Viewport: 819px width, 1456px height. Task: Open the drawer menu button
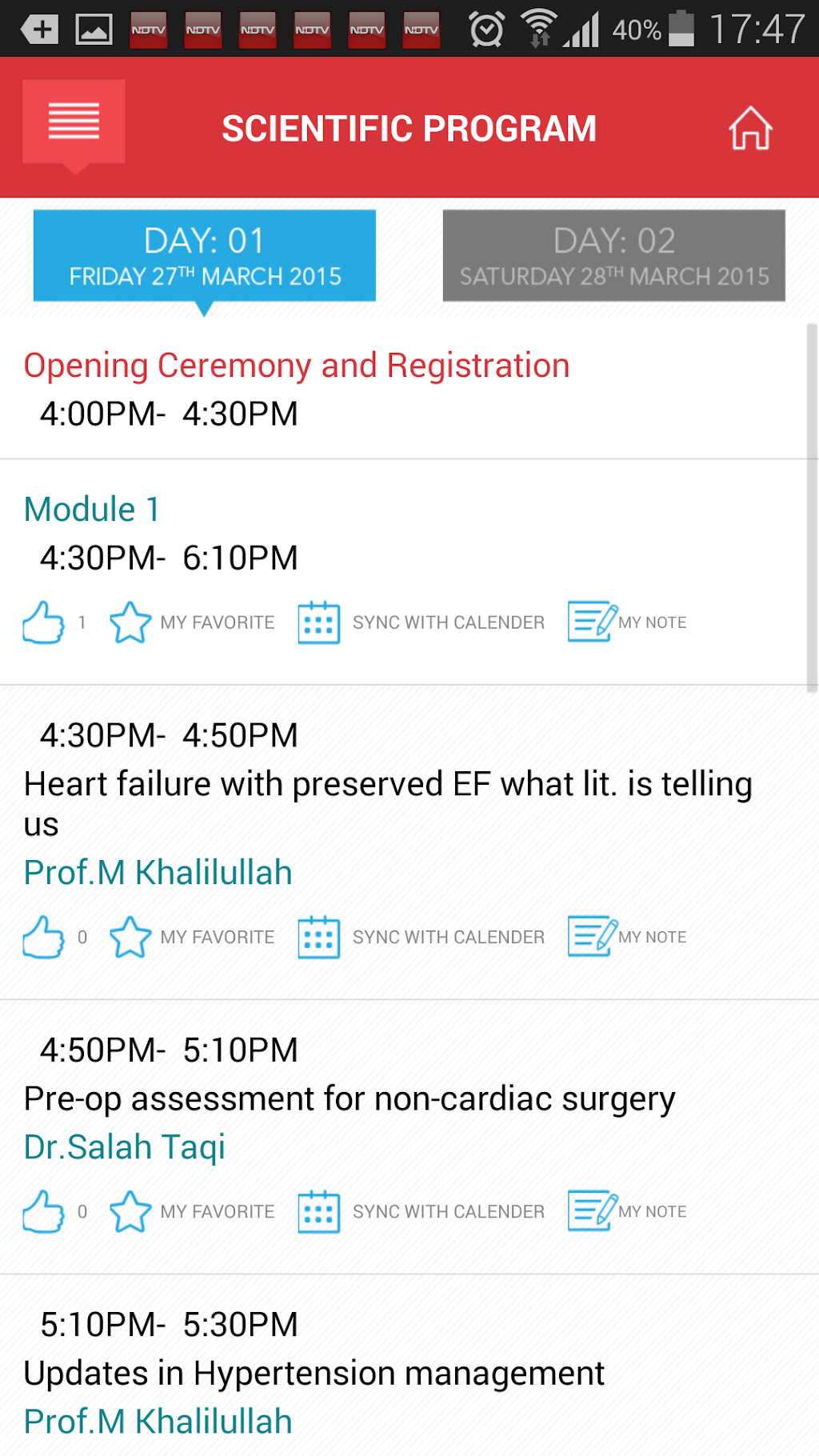[74, 122]
